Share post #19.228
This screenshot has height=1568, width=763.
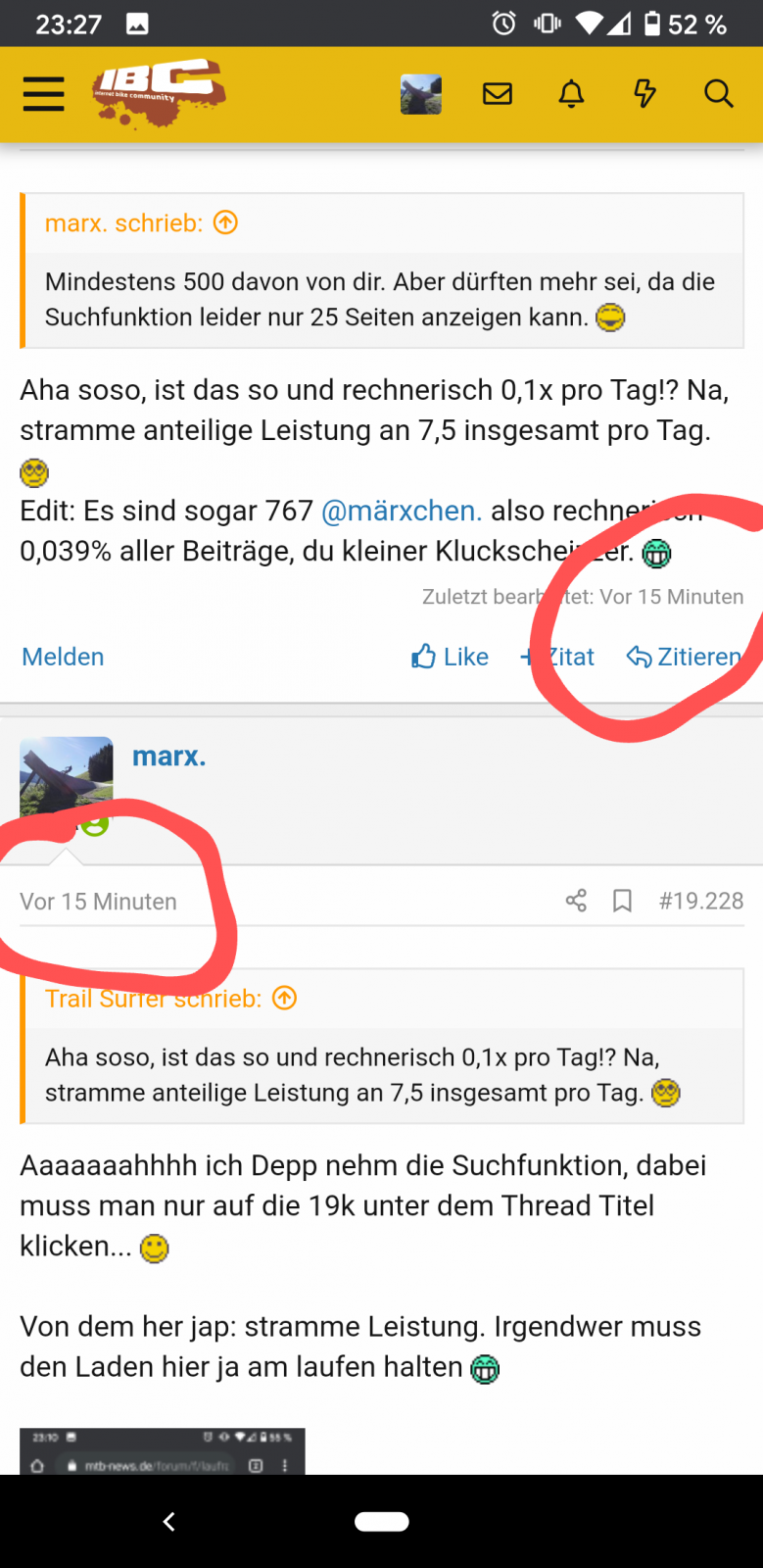576,901
